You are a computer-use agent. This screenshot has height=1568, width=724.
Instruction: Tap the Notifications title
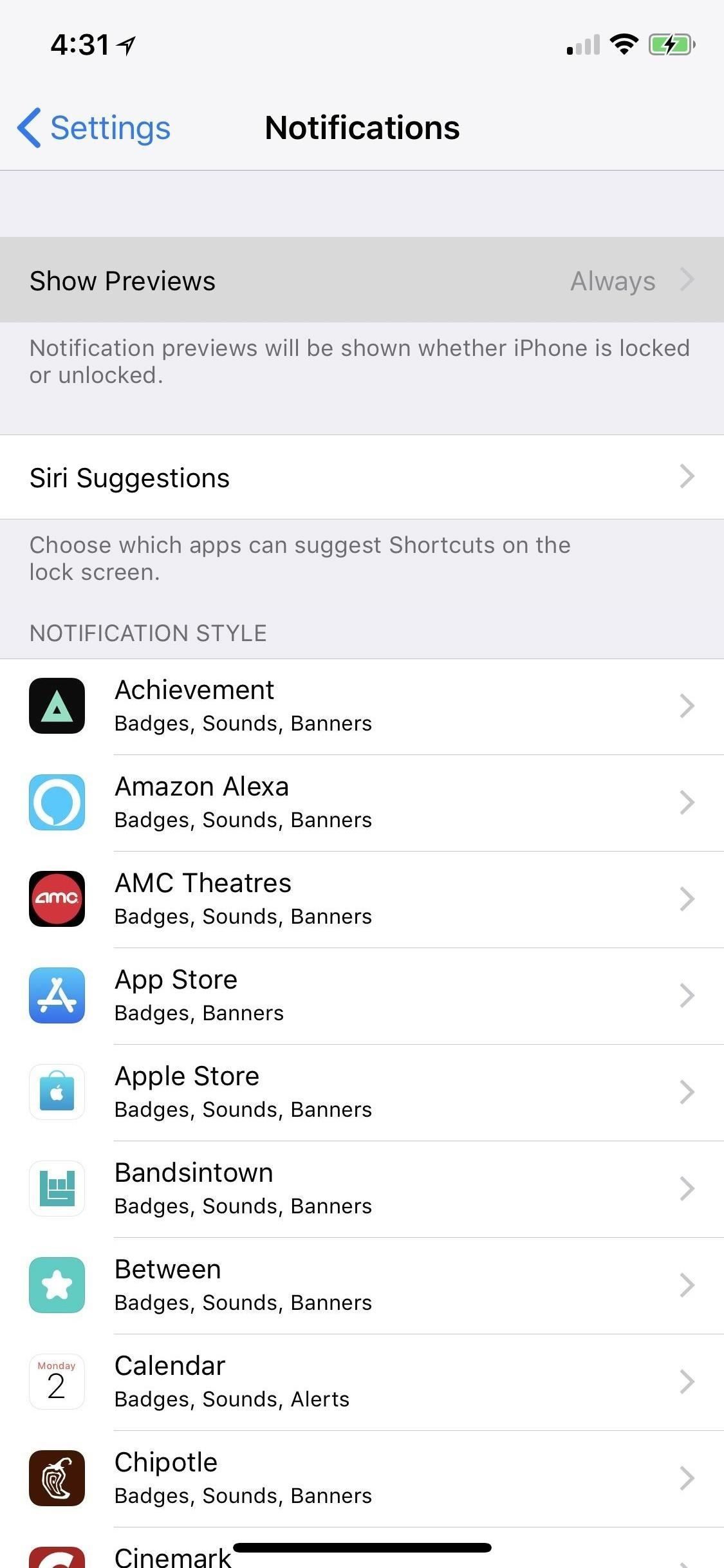click(362, 127)
